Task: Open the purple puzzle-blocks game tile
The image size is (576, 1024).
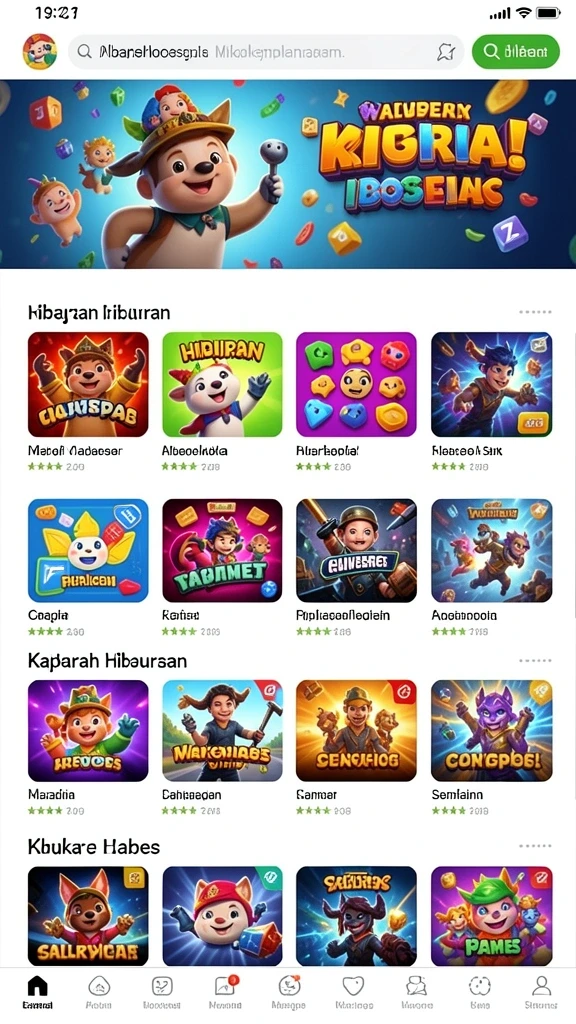Action: 356,384
